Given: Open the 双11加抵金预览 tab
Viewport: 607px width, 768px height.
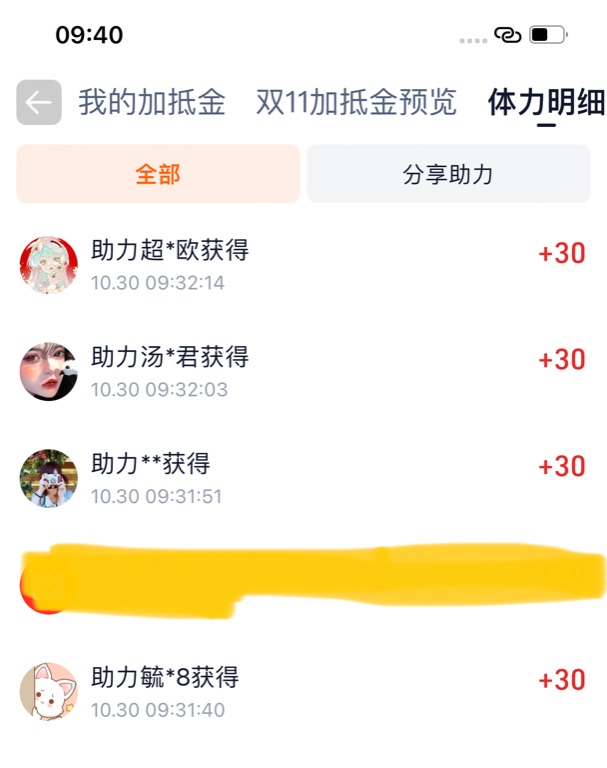Looking at the screenshot, I should click(356, 102).
